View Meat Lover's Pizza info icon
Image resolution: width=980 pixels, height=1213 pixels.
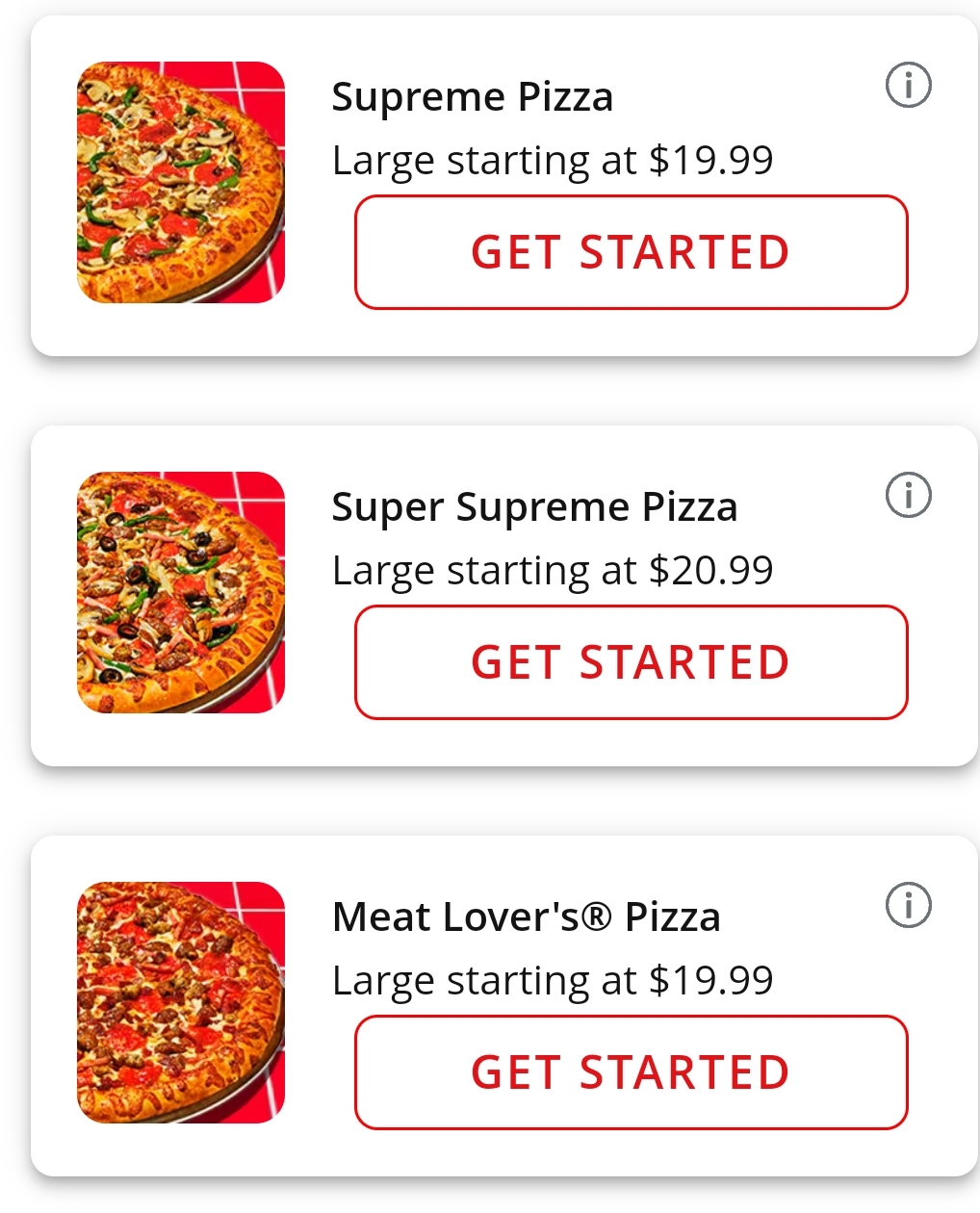pyautogui.click(x=908, y=905)
